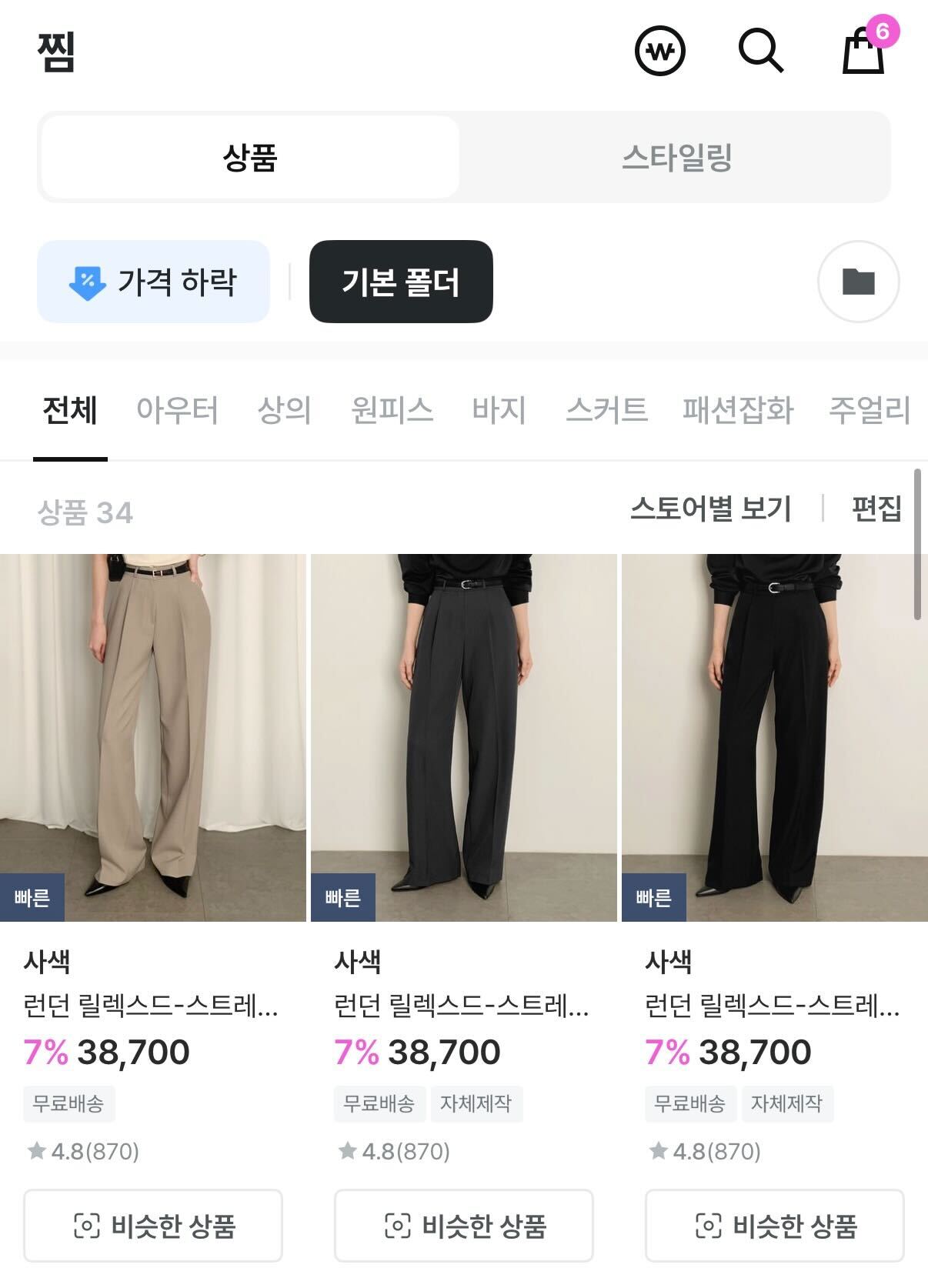This screenshot has width=928, height=1288.
Task: Filter by 상의 category
Action: click(x=284, y=410)
